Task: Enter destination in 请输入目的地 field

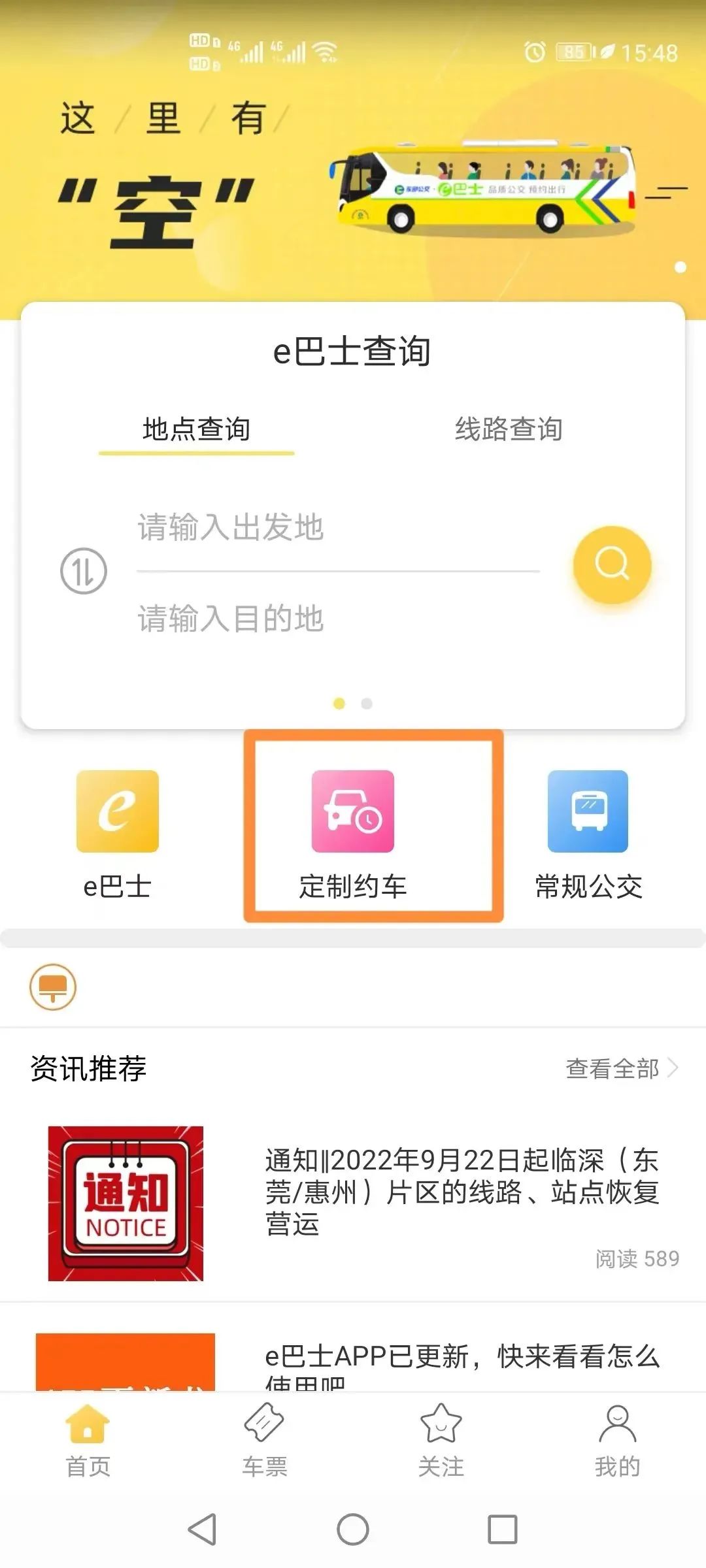Action: point(337,618)
